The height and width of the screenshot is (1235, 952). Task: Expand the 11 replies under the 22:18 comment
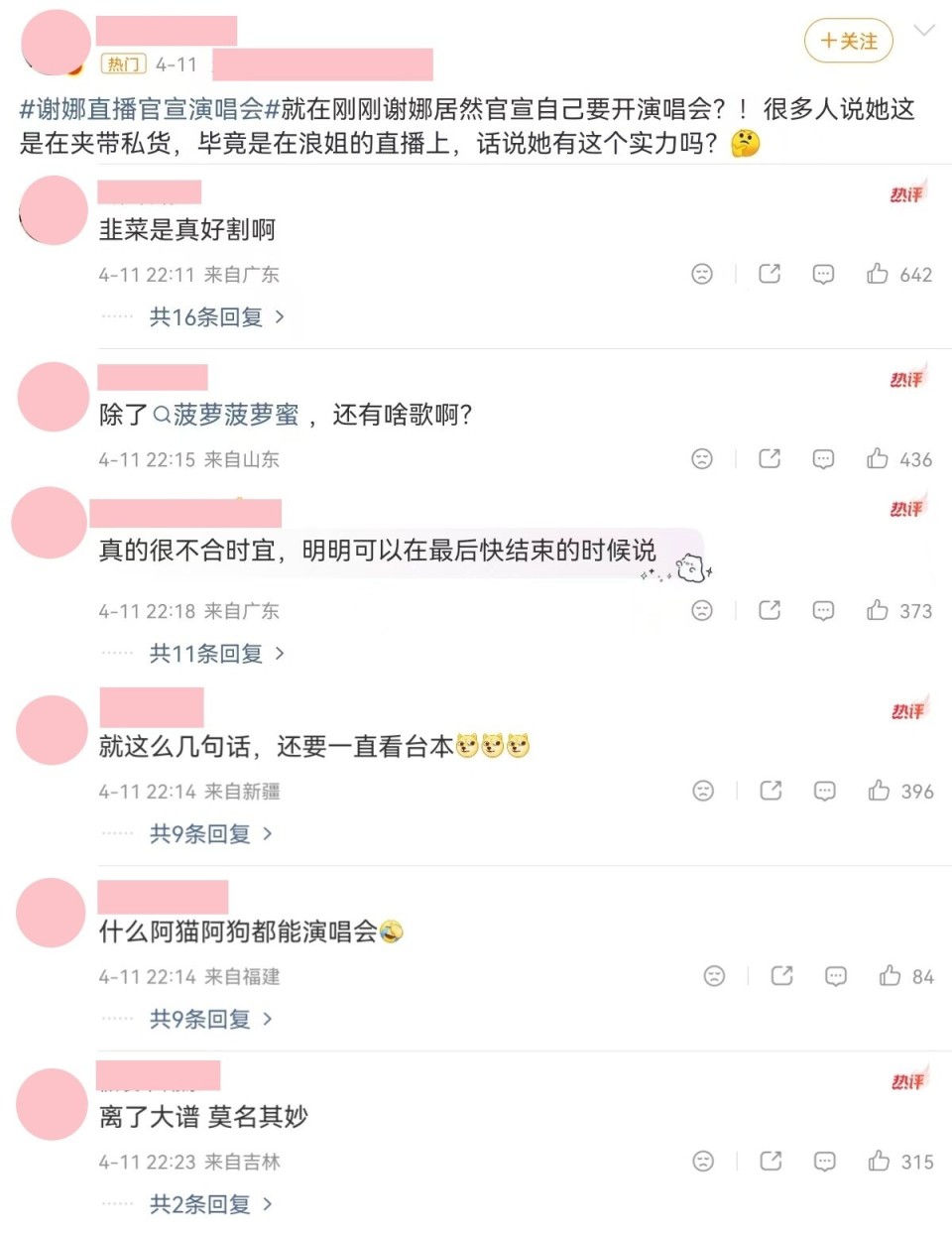[207, 654]
